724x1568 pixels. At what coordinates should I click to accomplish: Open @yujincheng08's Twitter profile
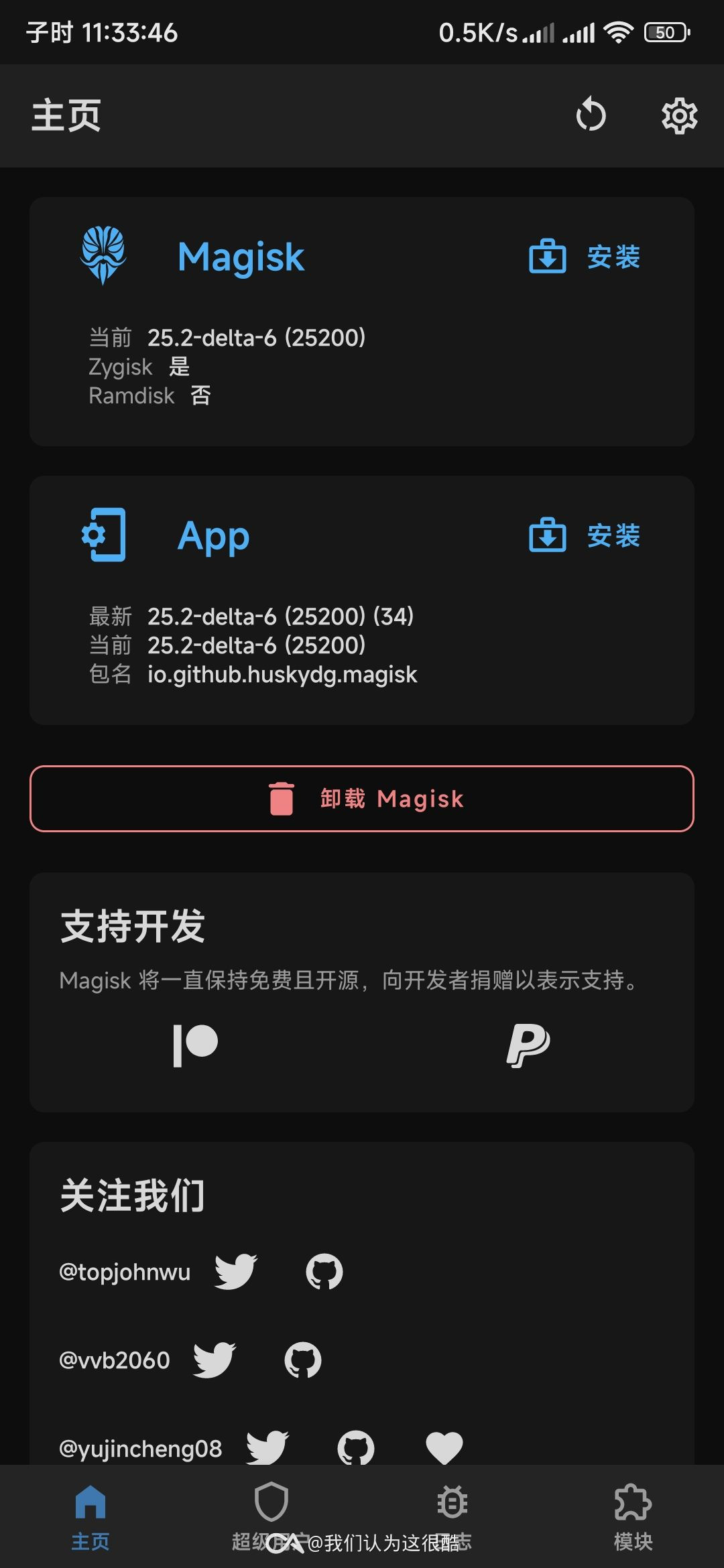click(267, 1447)
